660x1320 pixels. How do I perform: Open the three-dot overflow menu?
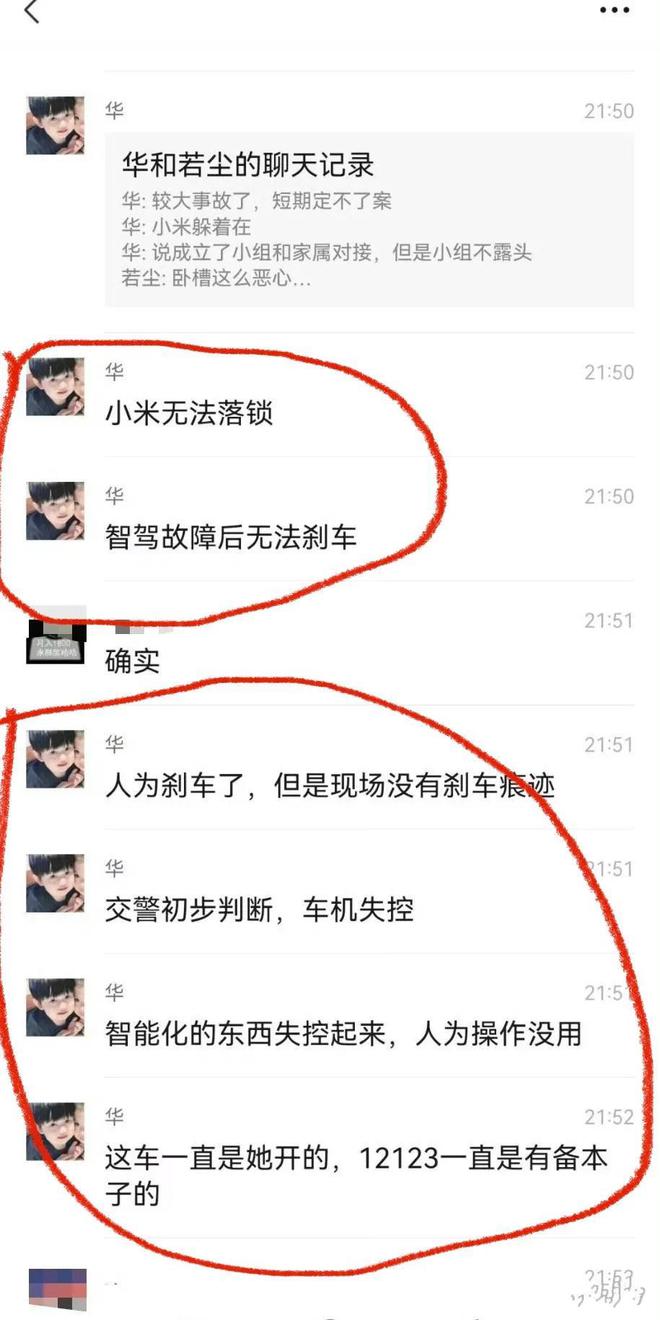coord(615,10)
